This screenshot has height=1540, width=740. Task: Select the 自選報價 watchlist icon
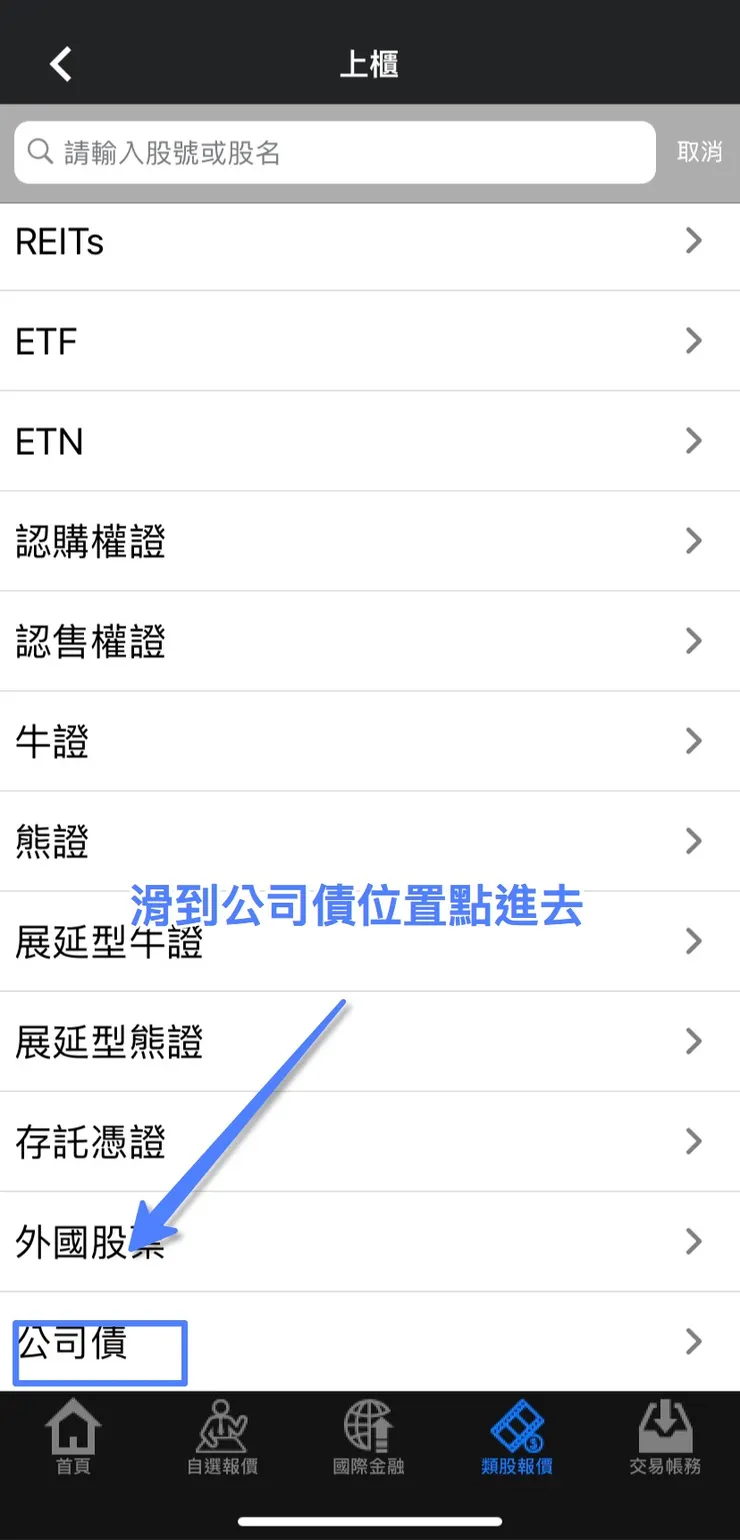[x=222, y=1435]
